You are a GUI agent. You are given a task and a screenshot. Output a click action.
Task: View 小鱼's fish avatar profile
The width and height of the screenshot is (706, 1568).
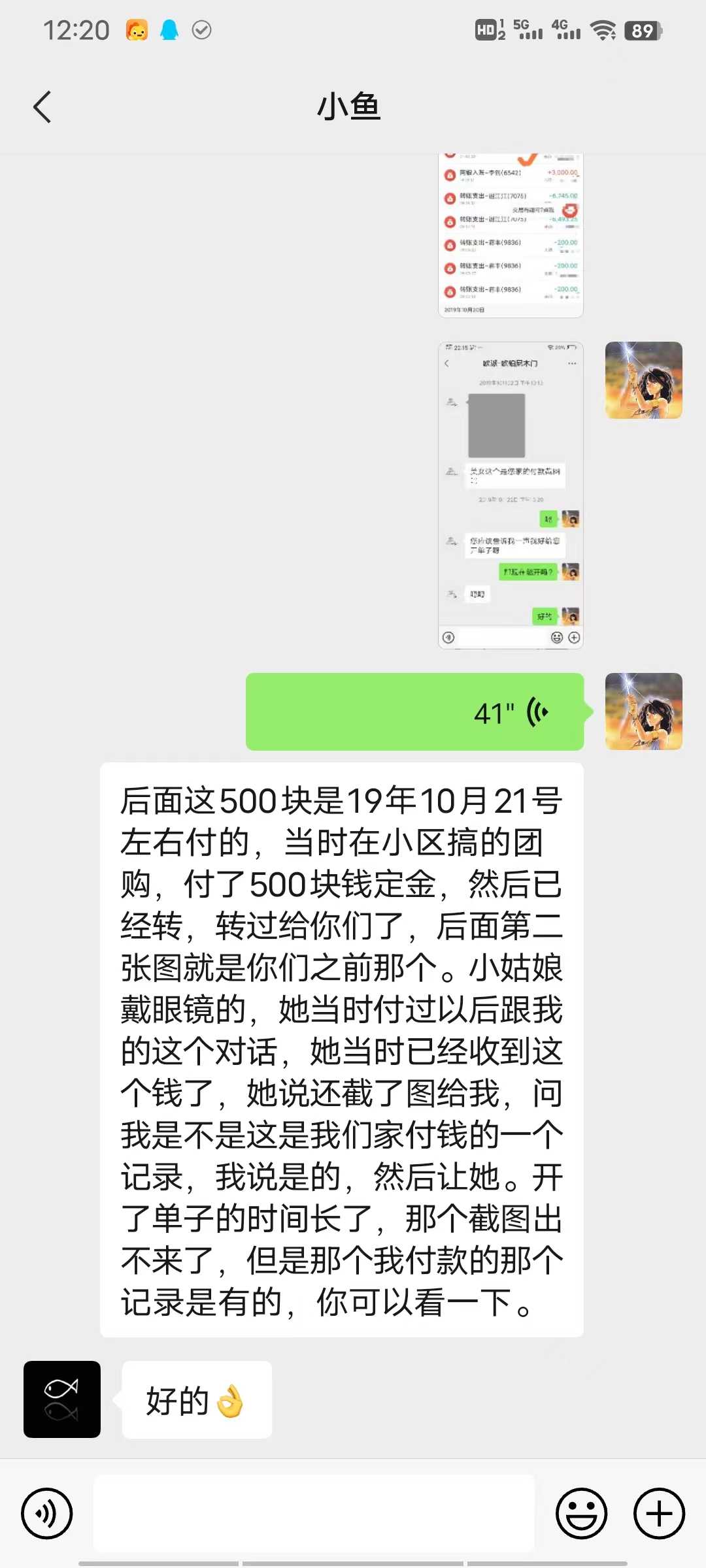pos(62,1399)
